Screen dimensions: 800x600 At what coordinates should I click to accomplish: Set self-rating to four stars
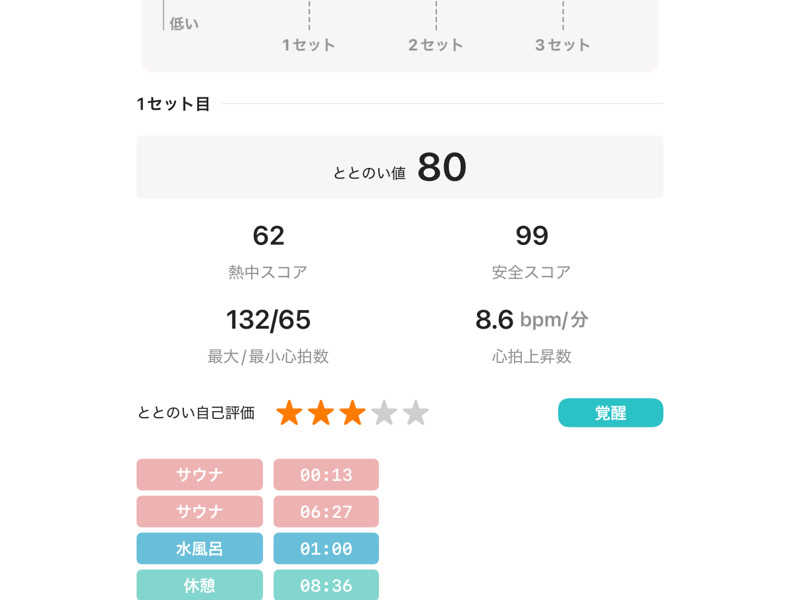pyautogui.click(x=384, y=413)
